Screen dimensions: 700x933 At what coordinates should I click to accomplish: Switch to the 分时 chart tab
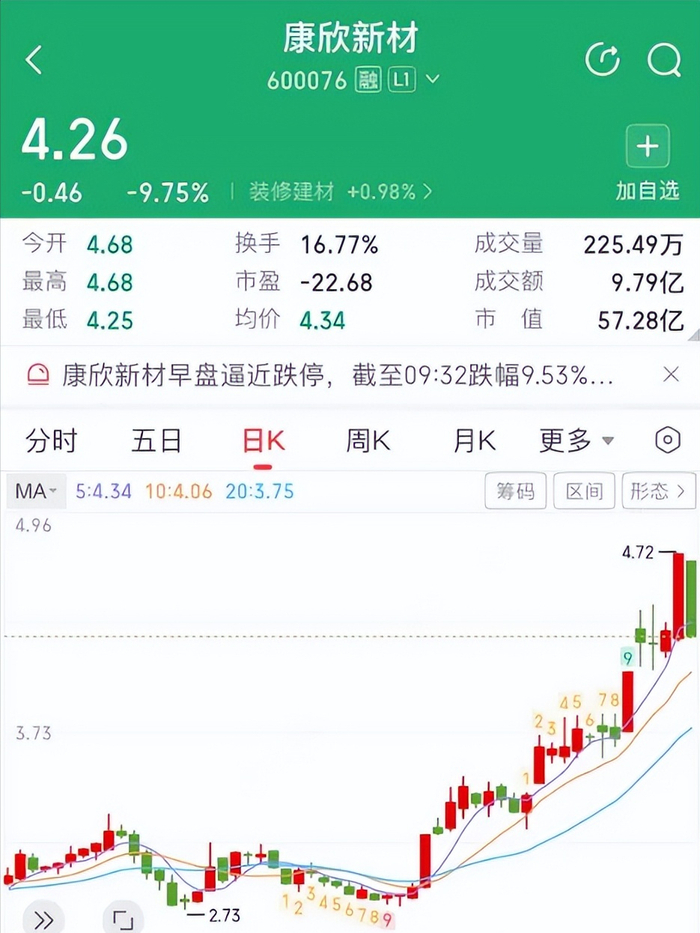52,440
